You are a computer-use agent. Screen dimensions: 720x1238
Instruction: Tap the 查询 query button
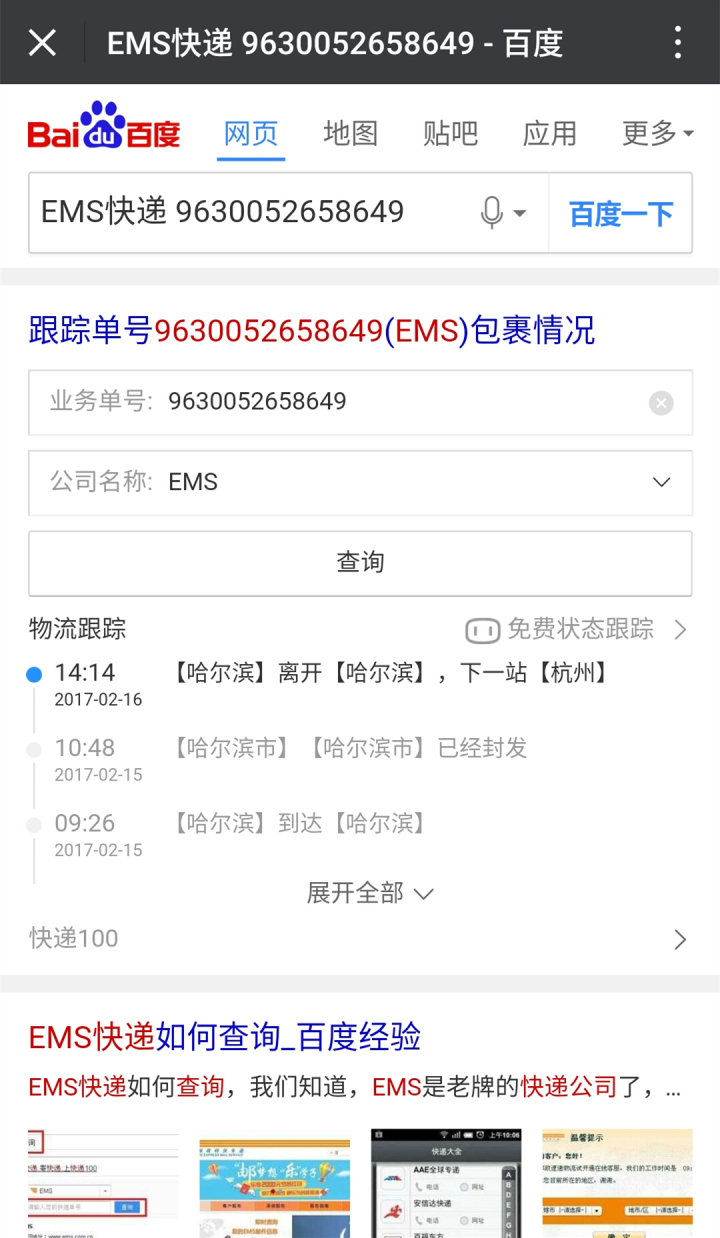(360, 563)
